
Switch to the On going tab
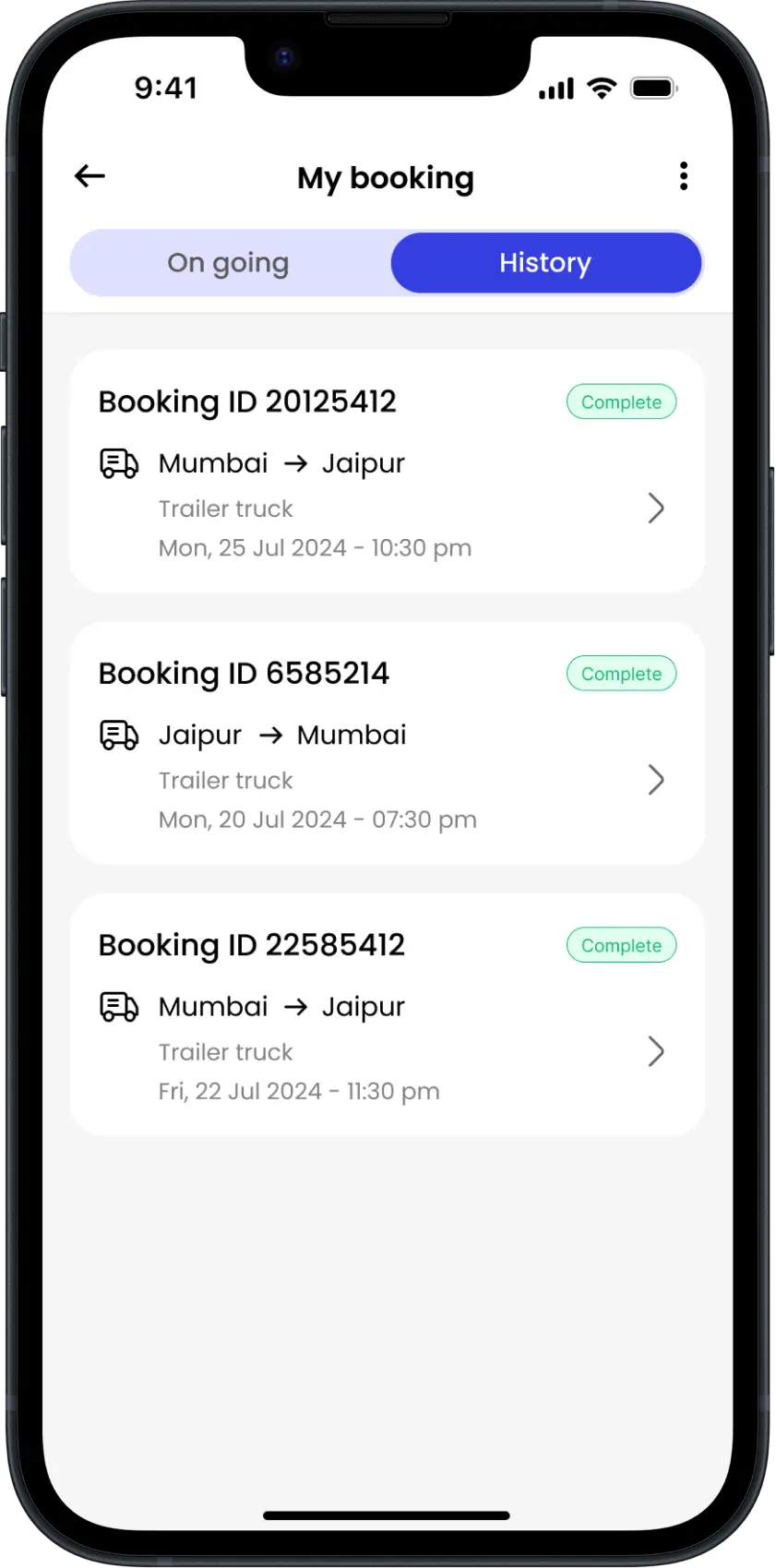tap(227, 263)
